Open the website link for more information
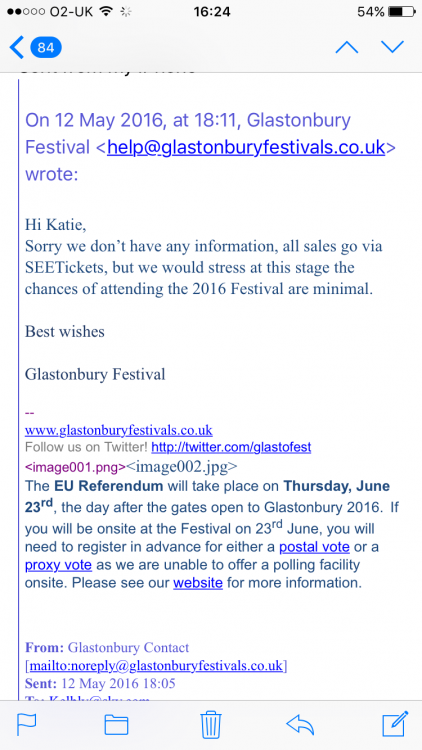 [198, 583]
